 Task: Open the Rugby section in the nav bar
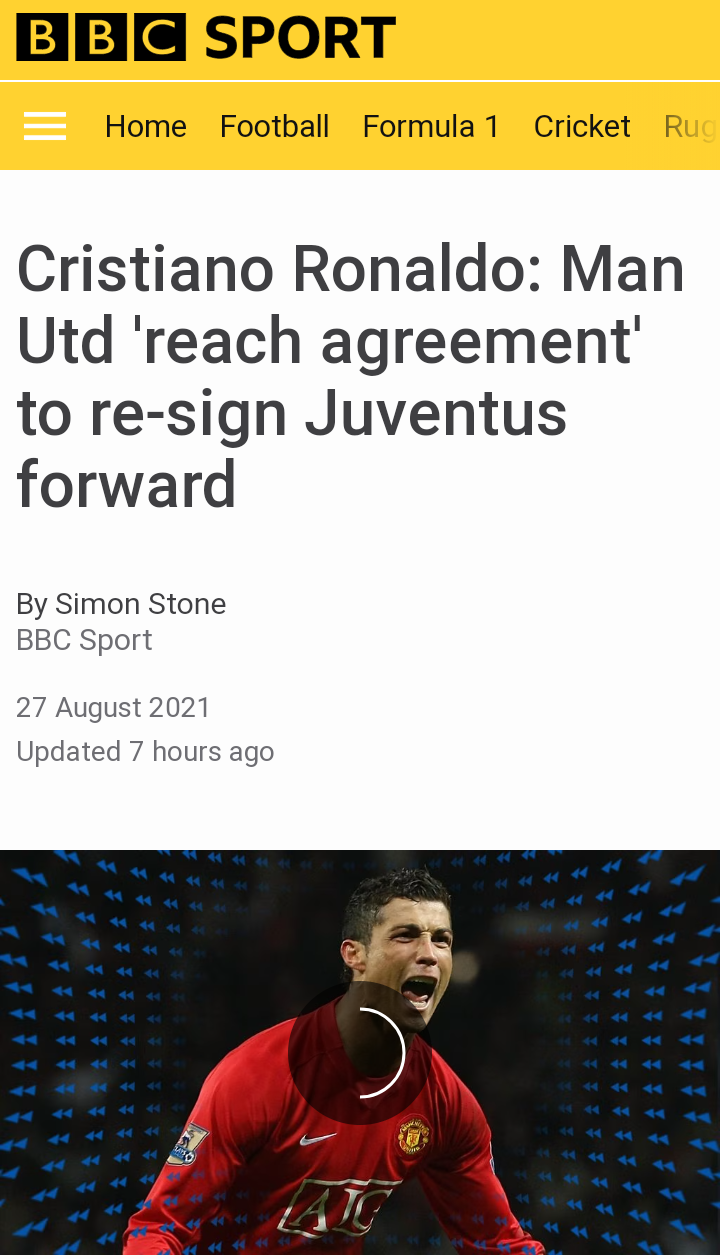pos(692,127)
